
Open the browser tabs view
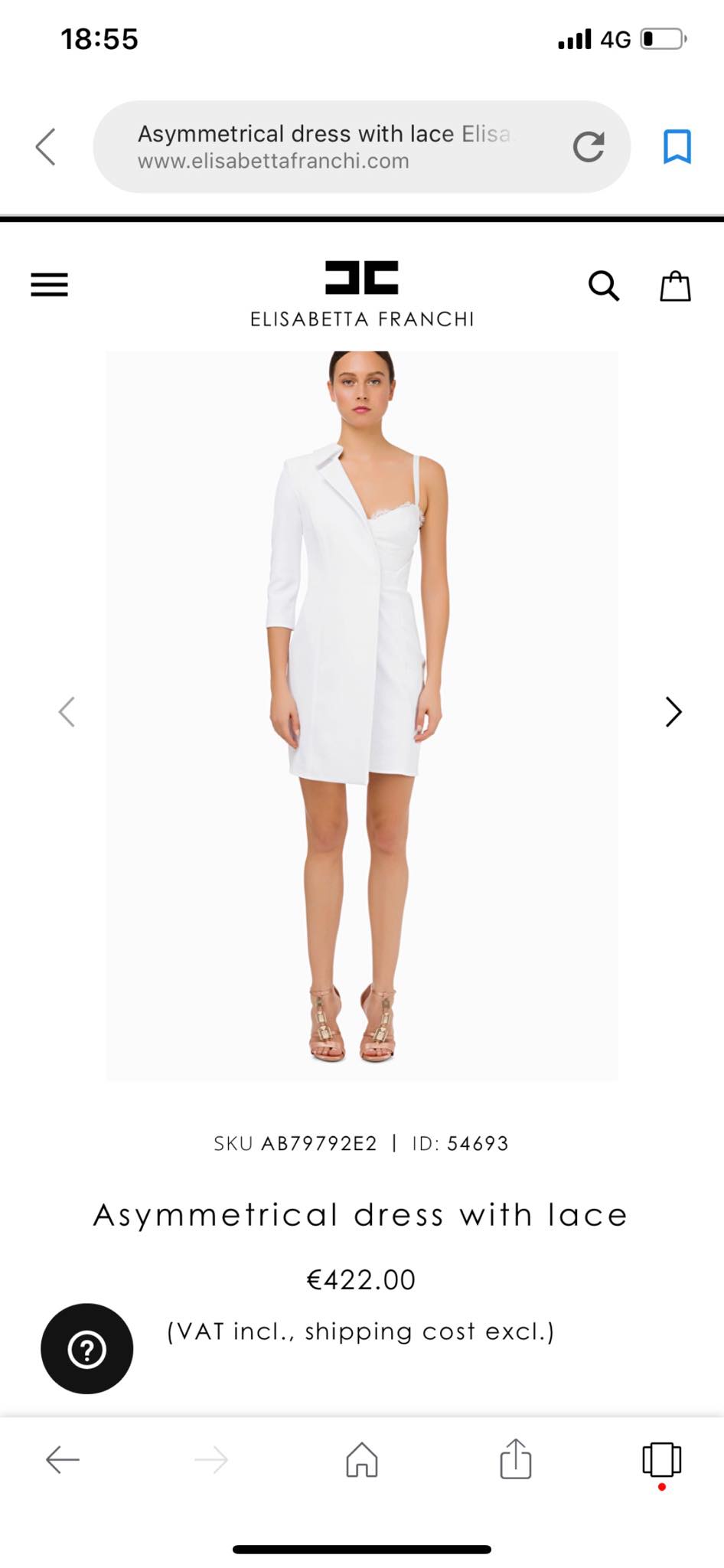662,1460
